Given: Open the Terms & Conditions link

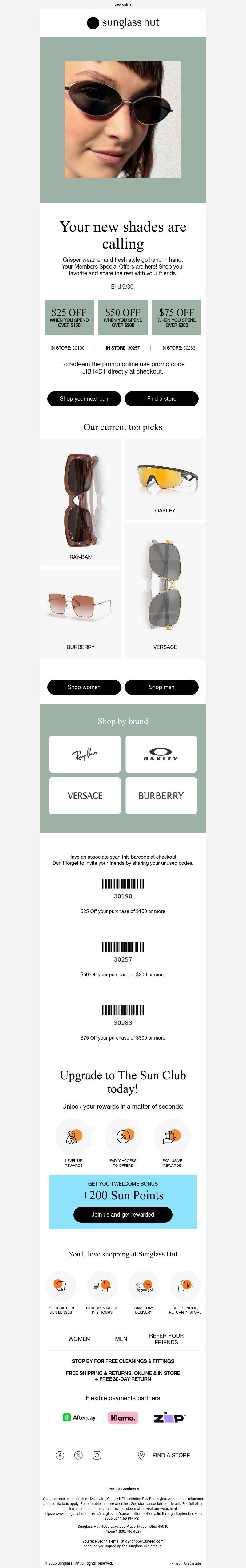Looking at the screenshot, I should (123, 1489).
